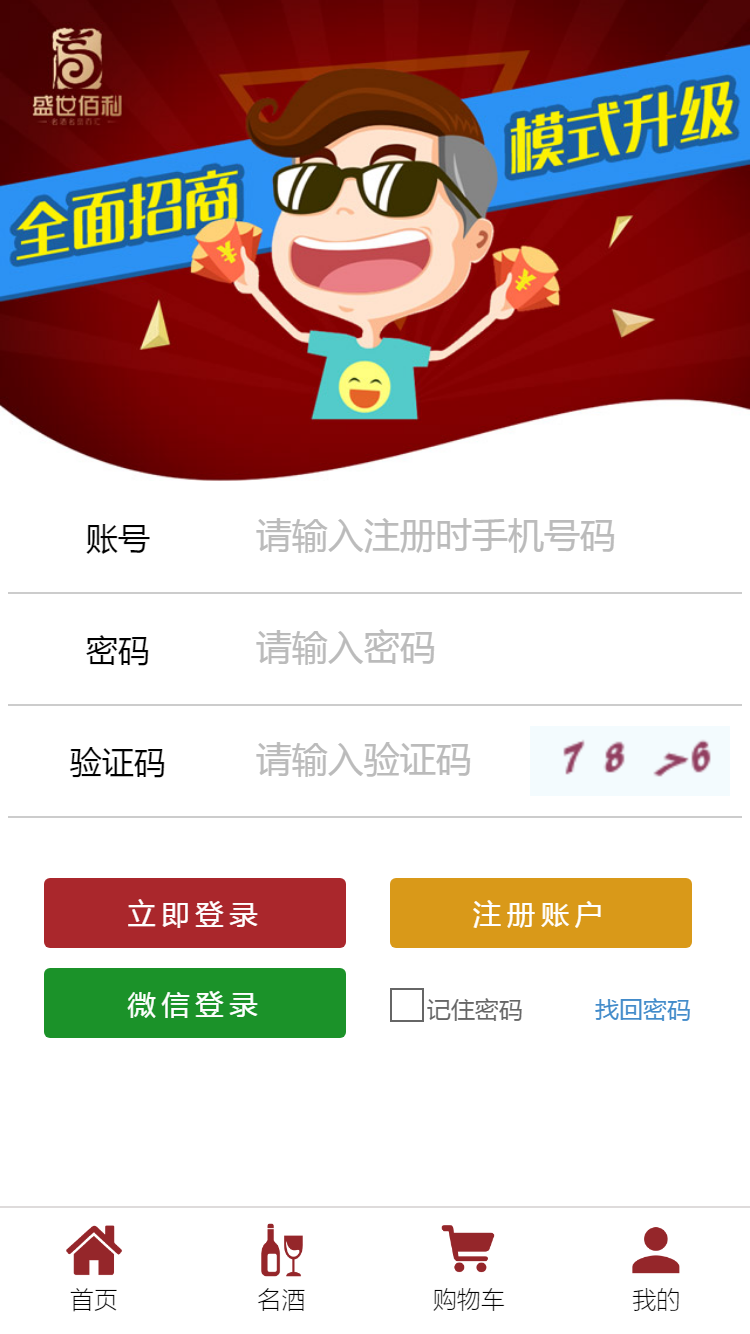Refresh the captcha image showing 78>6
Screen dimensions: 750x1334
(629, 762)
